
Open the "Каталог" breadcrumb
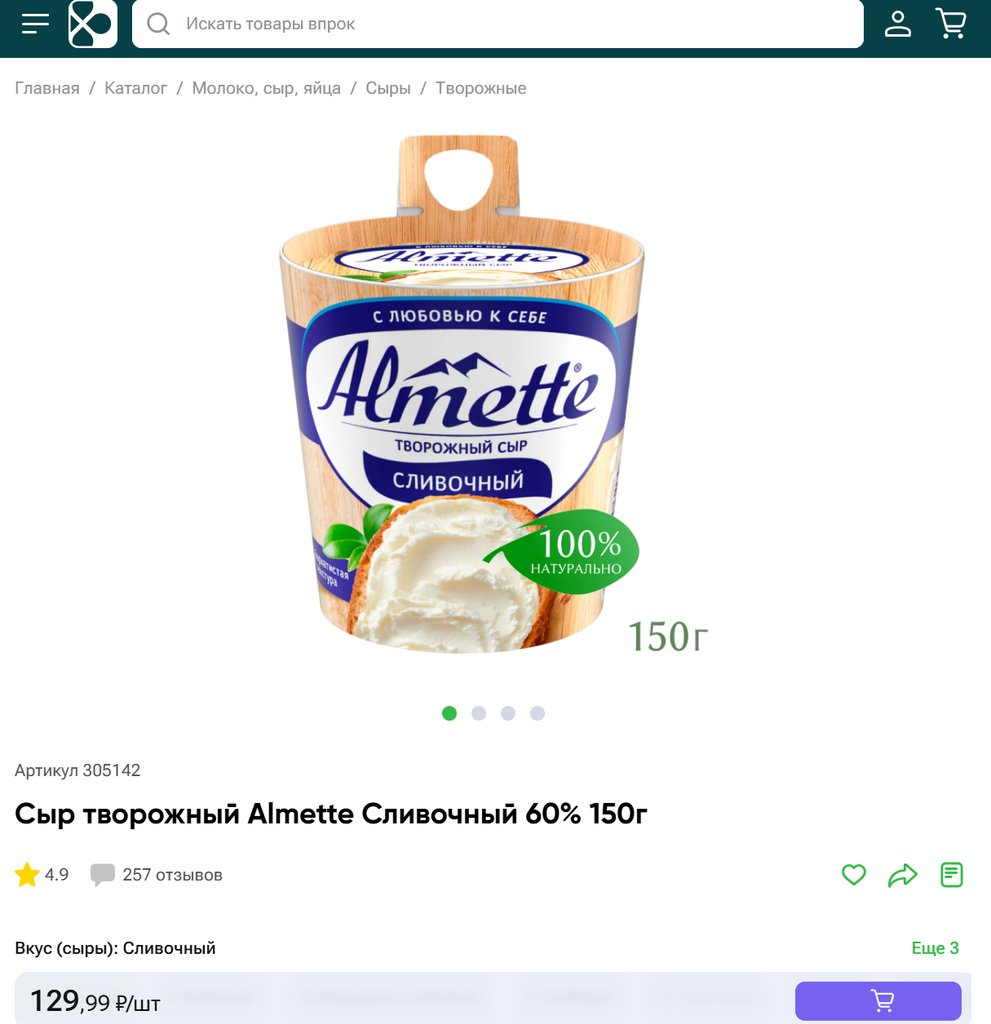pos(136,88)
